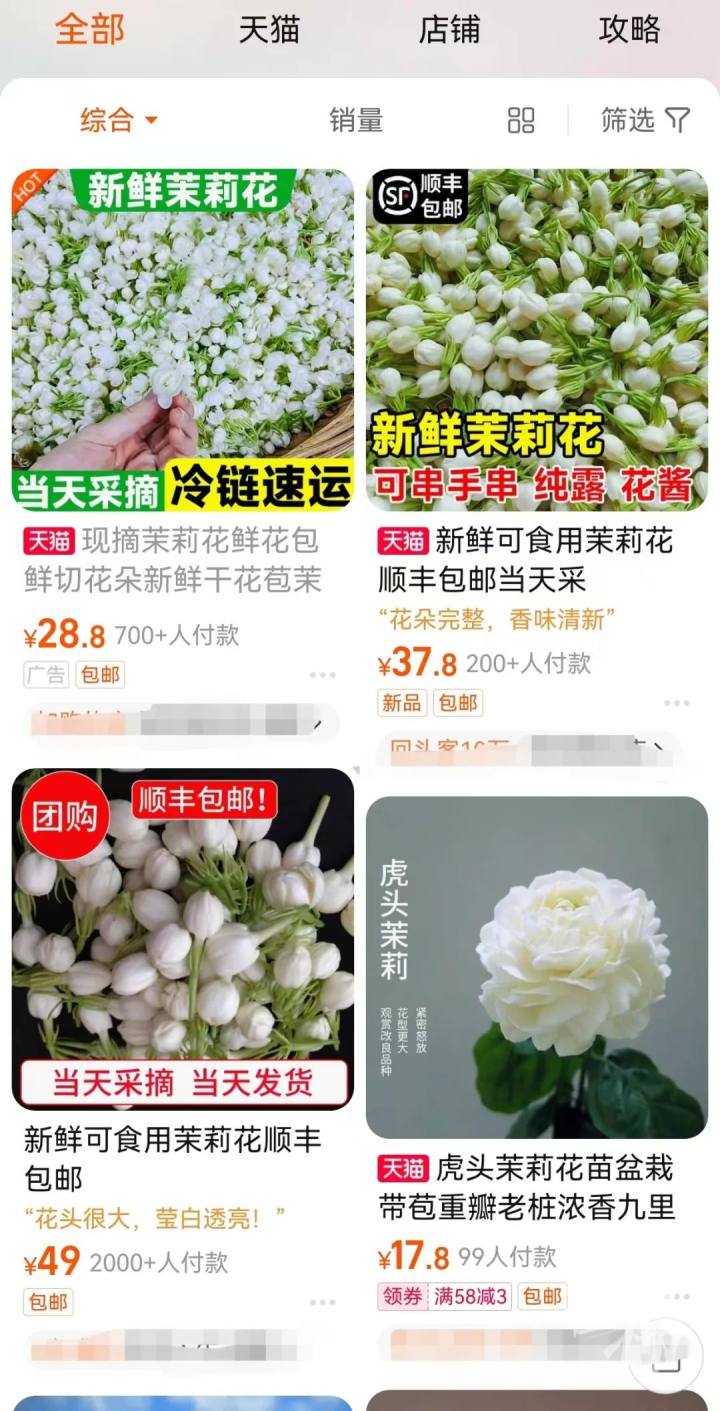This screenshot has width=720, height=1411.
Task: Open more options for the ¥49 item
Action: click(322, 1303)
